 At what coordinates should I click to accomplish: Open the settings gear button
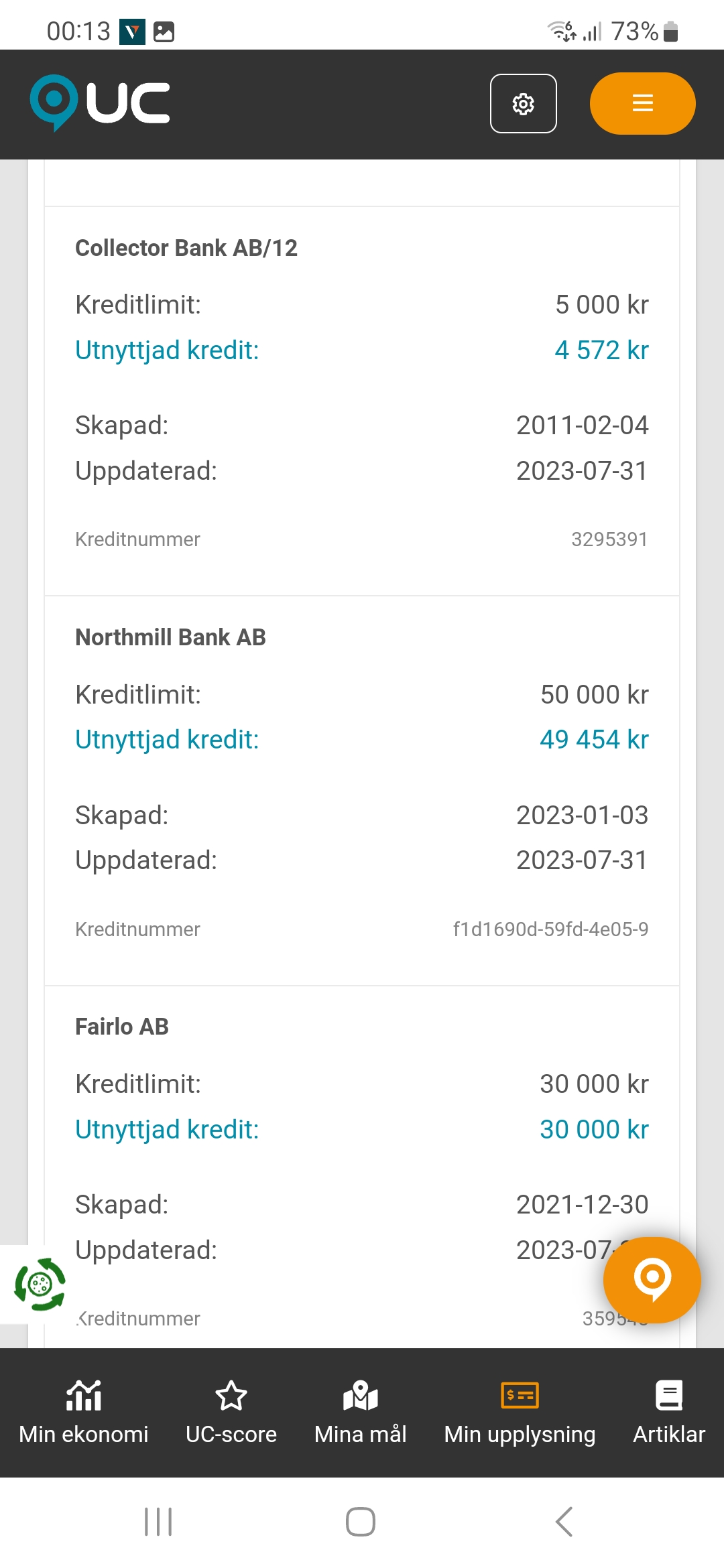click(x=523, y=104)
